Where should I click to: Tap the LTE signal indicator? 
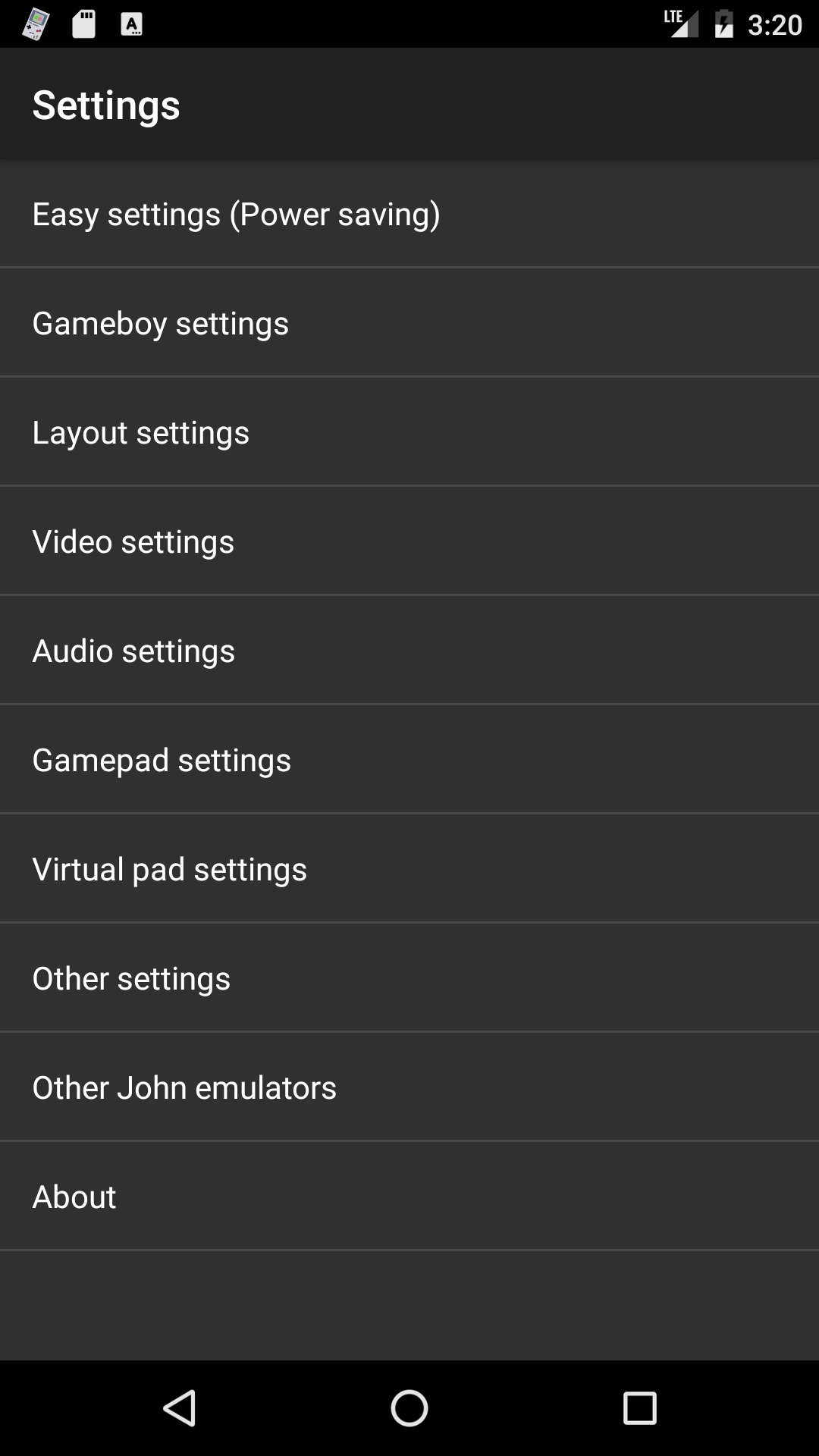point(679,24)
